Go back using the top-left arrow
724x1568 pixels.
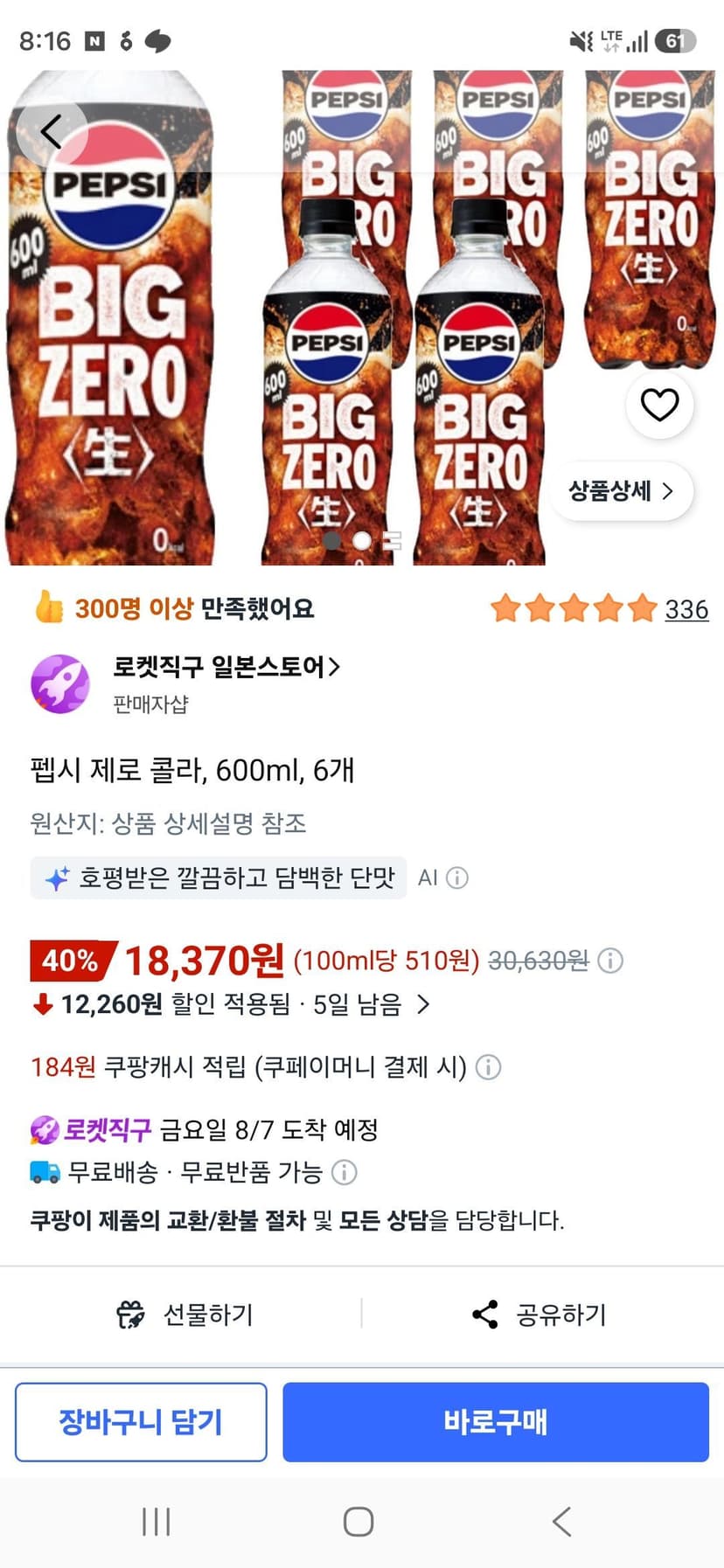click(x=52, y=133)
